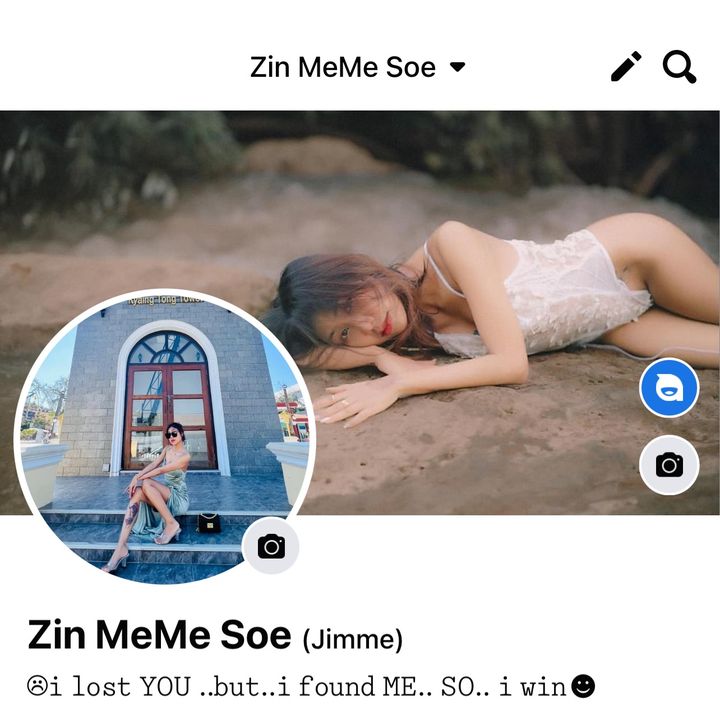Screen dimensions: 720x720
Task: Tap the pencil edit profile icon
Action: click(x=626, y=67)
